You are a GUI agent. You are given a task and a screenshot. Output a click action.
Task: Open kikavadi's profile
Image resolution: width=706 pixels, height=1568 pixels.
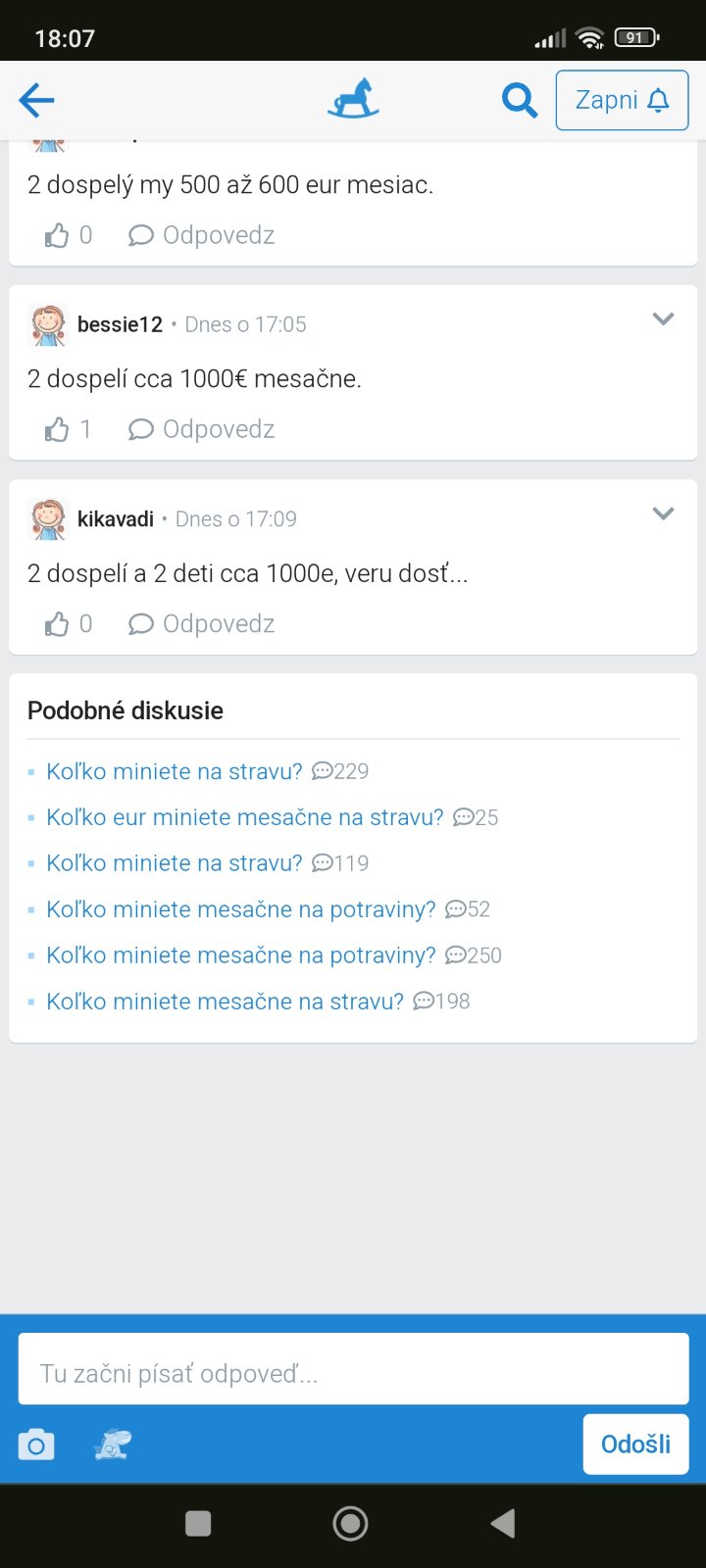point(115,519)
